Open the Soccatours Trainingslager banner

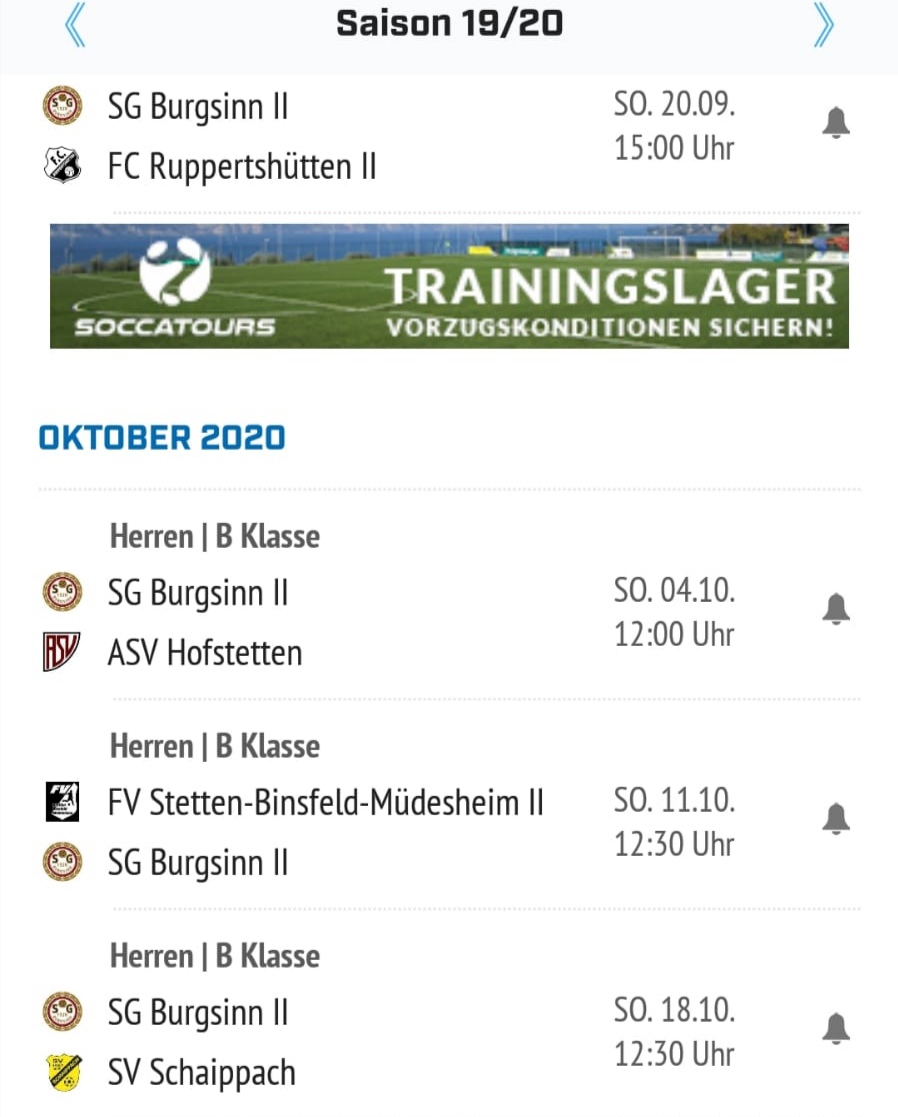(449, 286)
